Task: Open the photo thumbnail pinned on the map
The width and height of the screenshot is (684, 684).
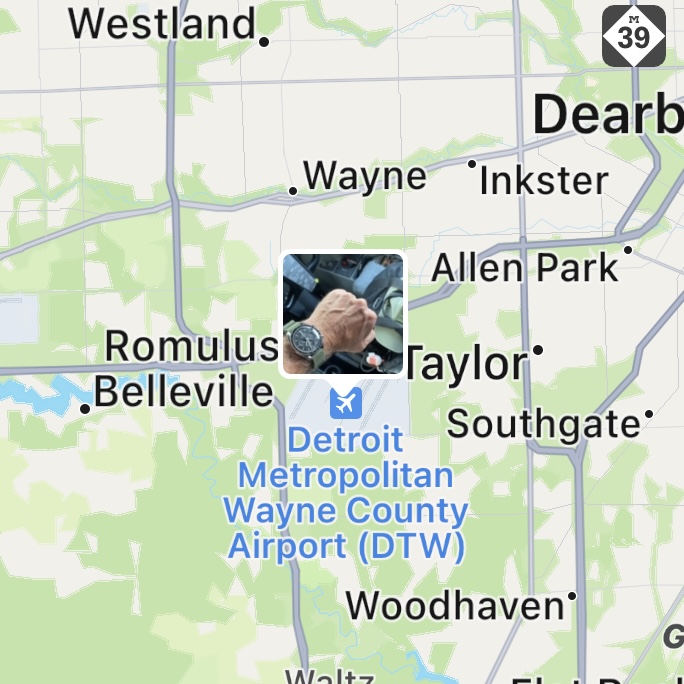Action: [x=342, y=314]
